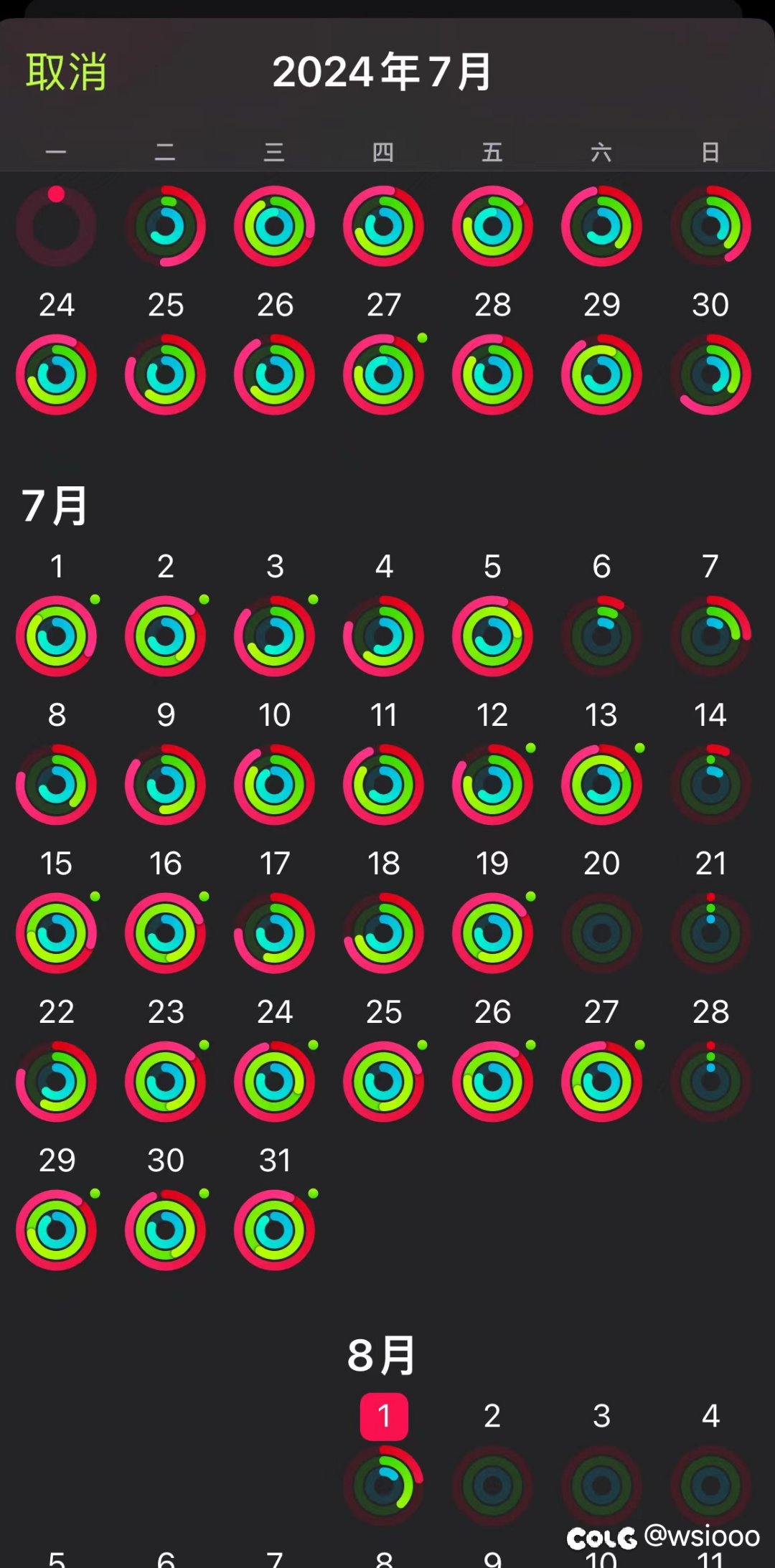Open activity for July 27
This screenshot has height=1568, width=775.
[601, 1081]
